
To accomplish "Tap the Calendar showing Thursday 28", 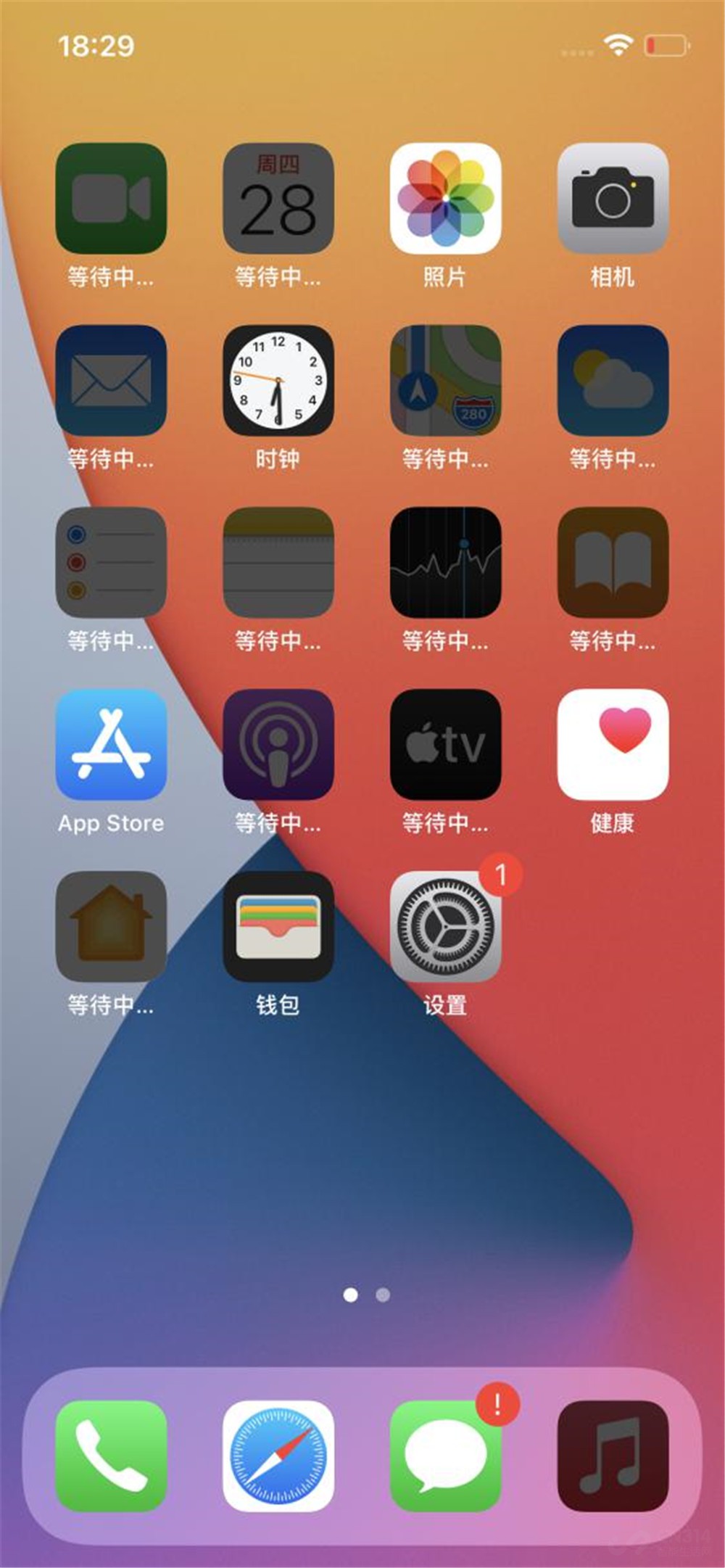I will coord(279,198).
